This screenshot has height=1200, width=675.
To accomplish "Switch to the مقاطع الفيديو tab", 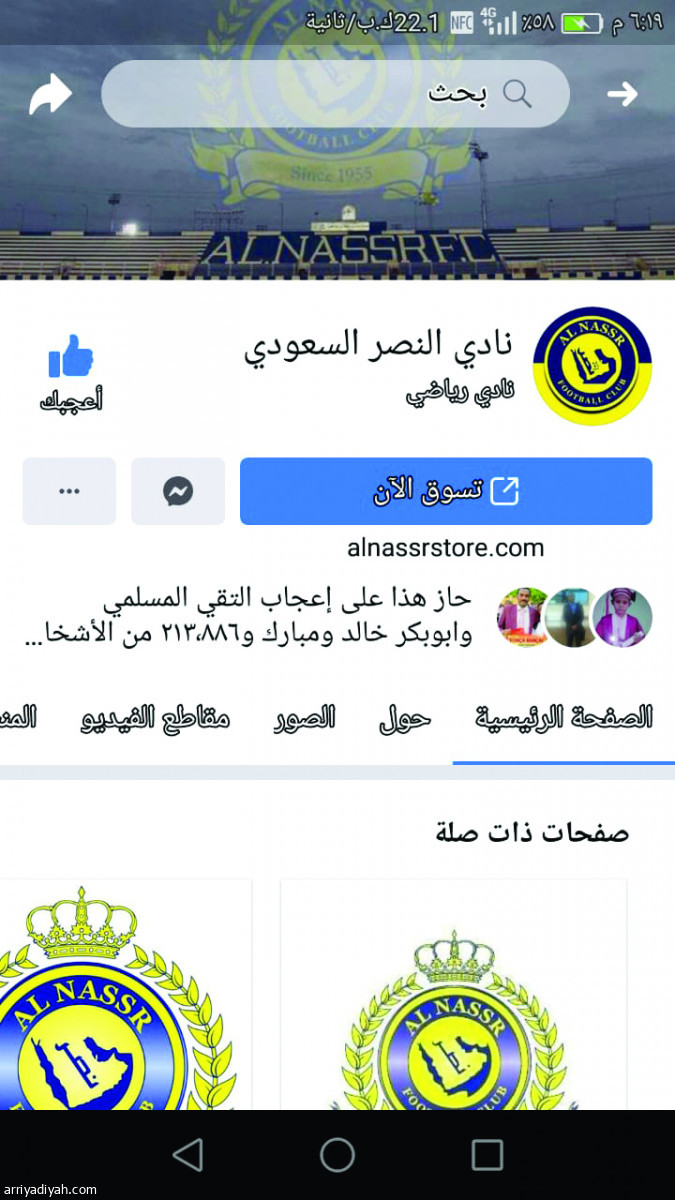I will 155,718.
